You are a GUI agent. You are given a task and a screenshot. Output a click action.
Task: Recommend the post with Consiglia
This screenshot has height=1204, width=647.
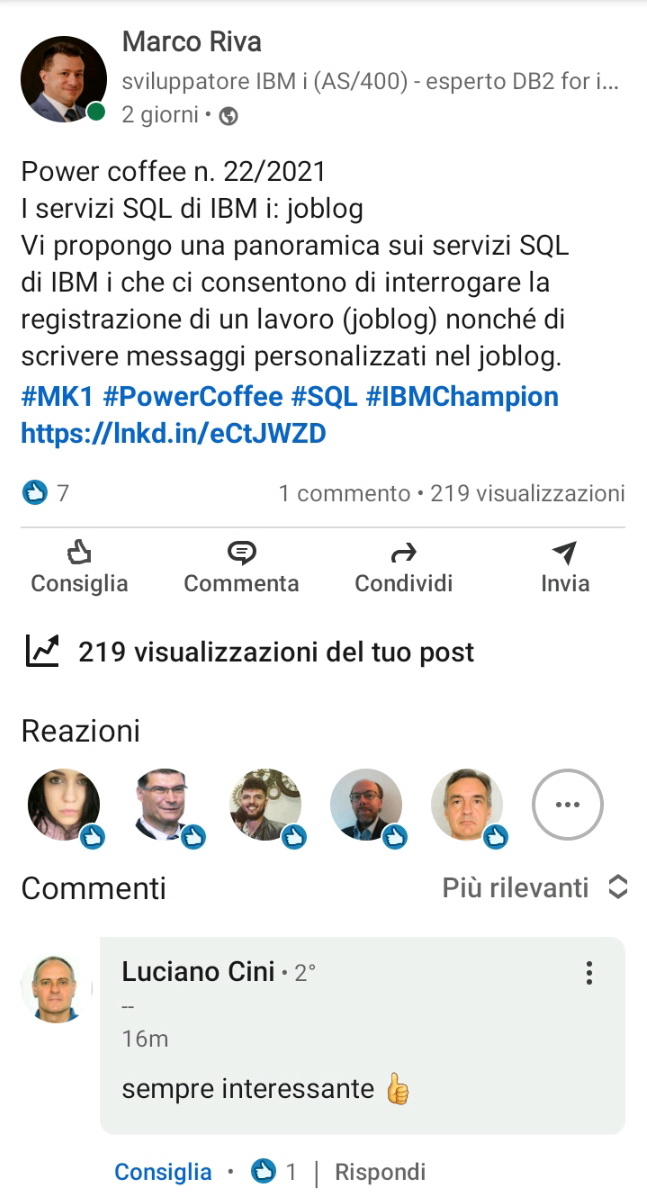79,568
